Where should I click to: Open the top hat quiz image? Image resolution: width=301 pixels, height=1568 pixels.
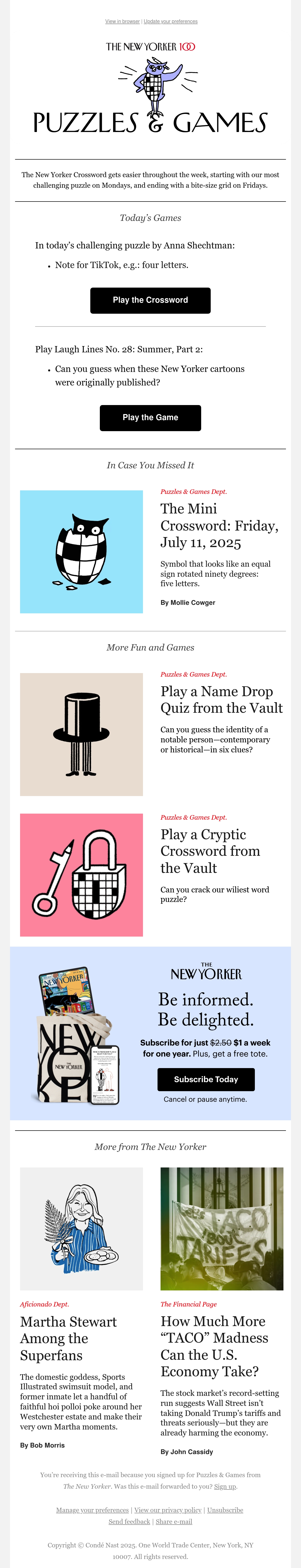coord(82,734)
